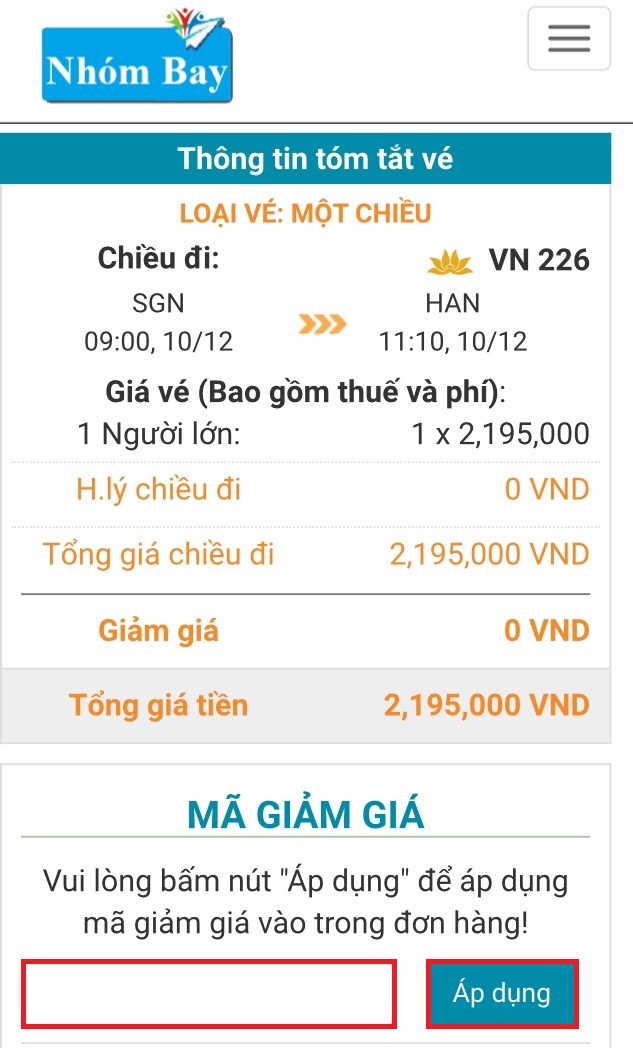This screenshot has width=633, height=1048.
Task: Open the hamburger menu
Action: (x=568, y=39)
